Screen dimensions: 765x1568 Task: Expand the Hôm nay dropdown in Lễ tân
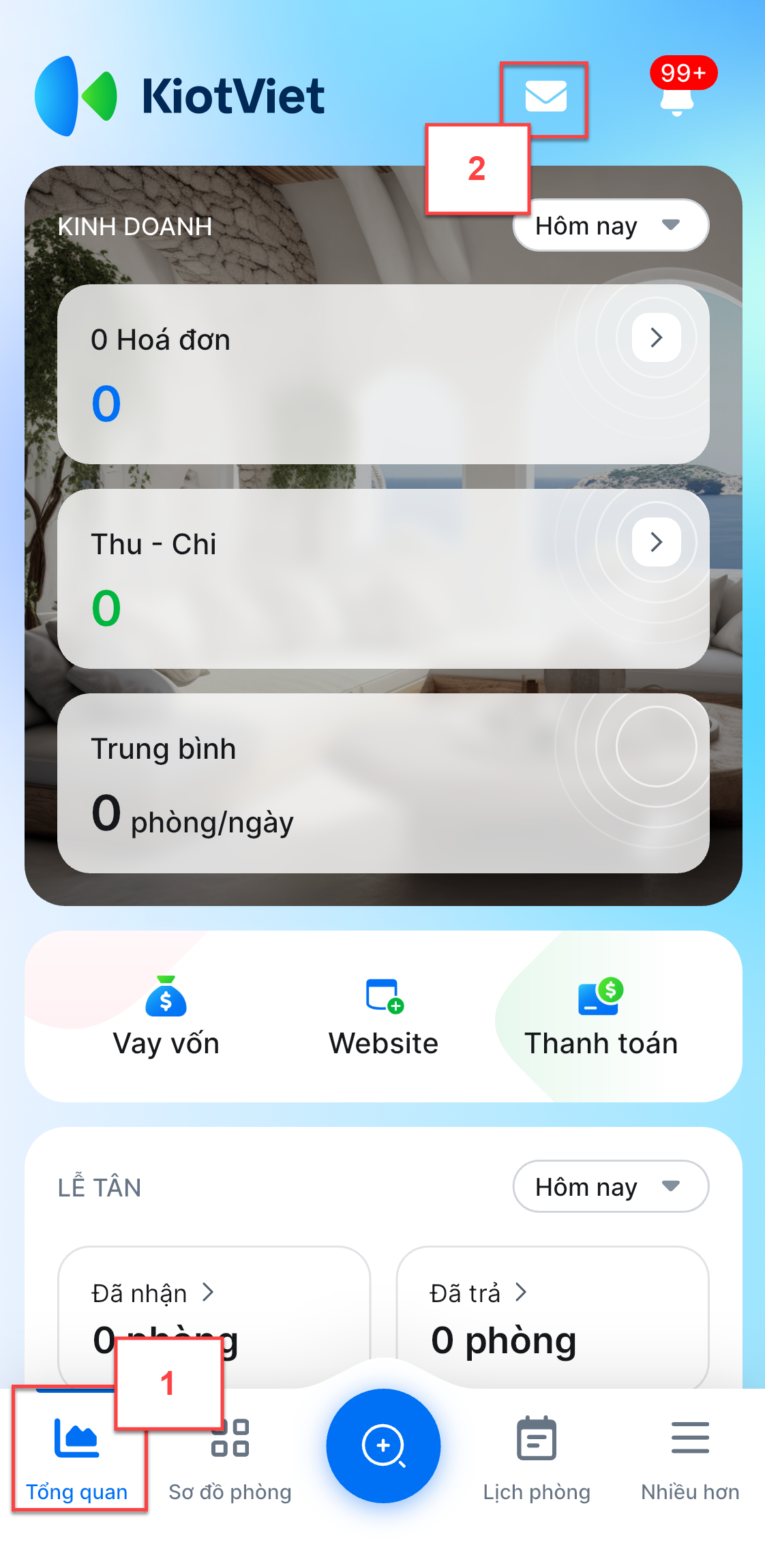pos(610,1187)
